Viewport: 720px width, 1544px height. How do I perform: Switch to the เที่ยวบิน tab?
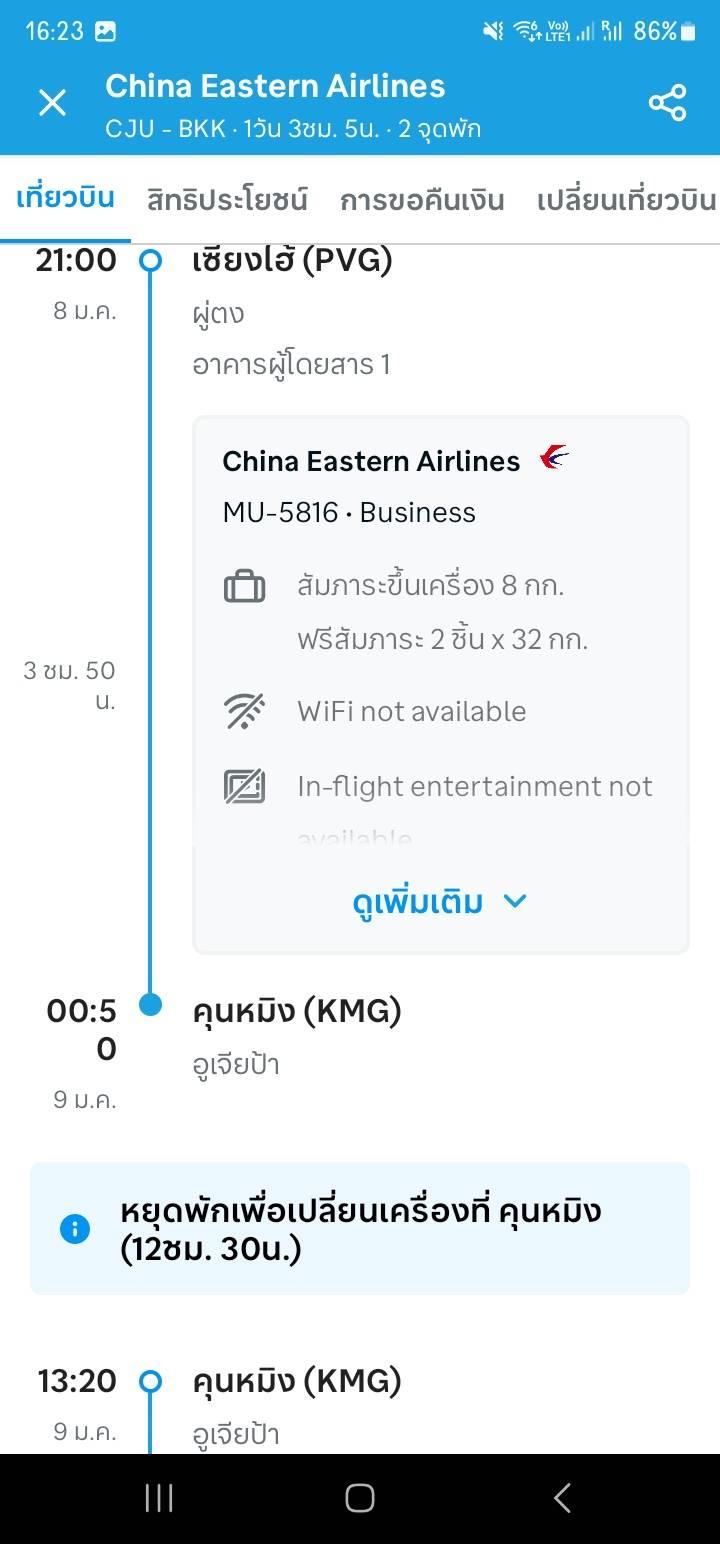tap(65, 198)
